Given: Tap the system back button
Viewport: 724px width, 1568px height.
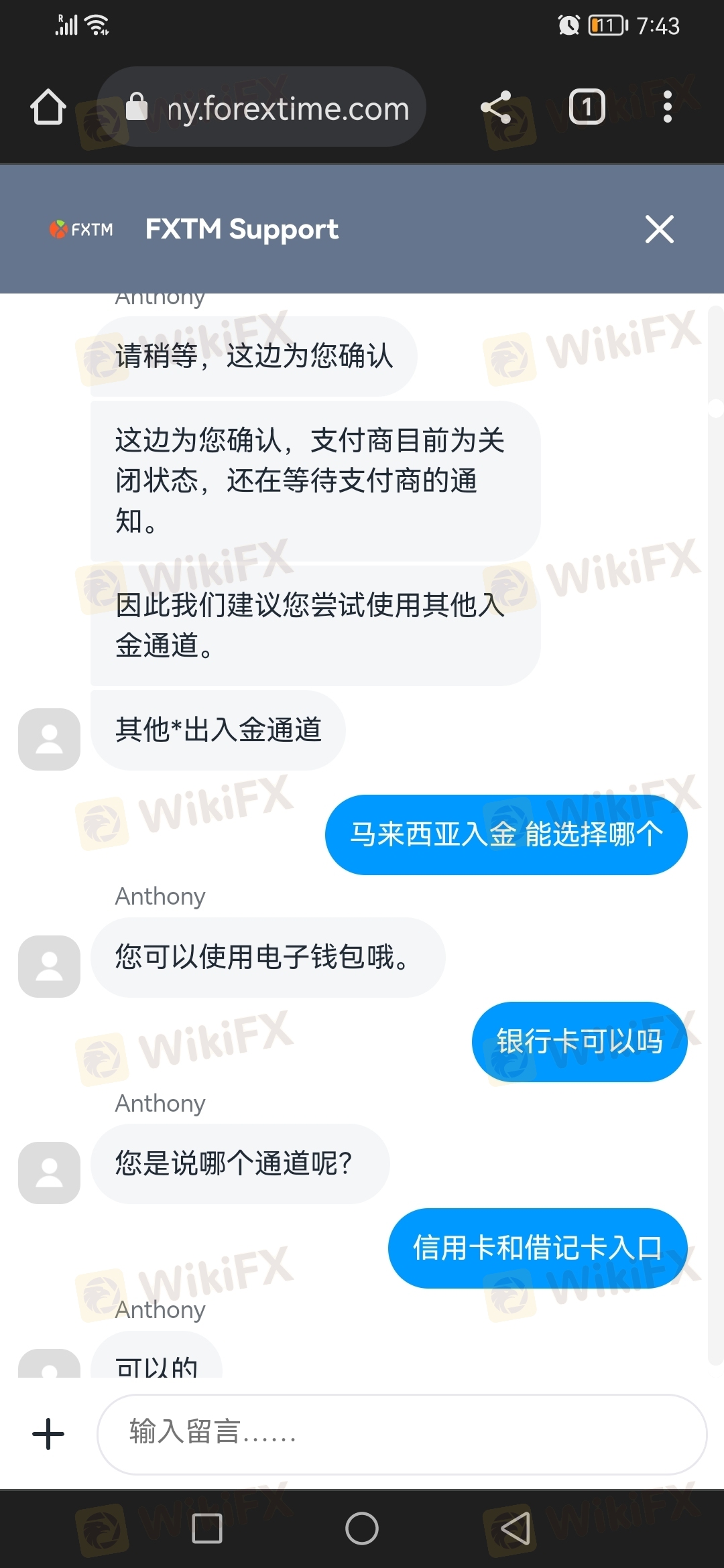Looking at the screenshot, I should (516, 1528).
